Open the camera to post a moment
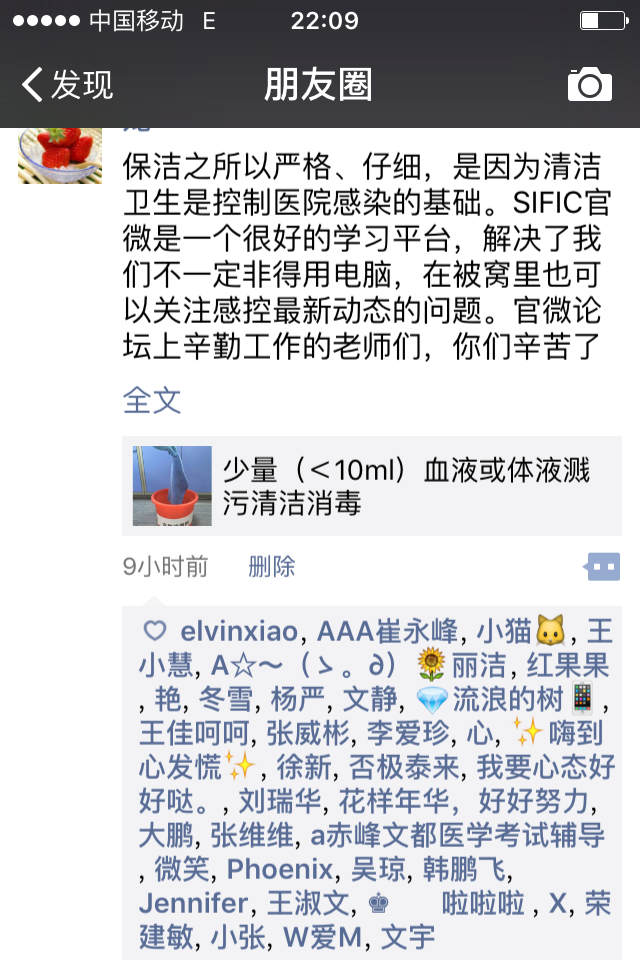This screenshot has width=640, height=960. tap(589, 85)
